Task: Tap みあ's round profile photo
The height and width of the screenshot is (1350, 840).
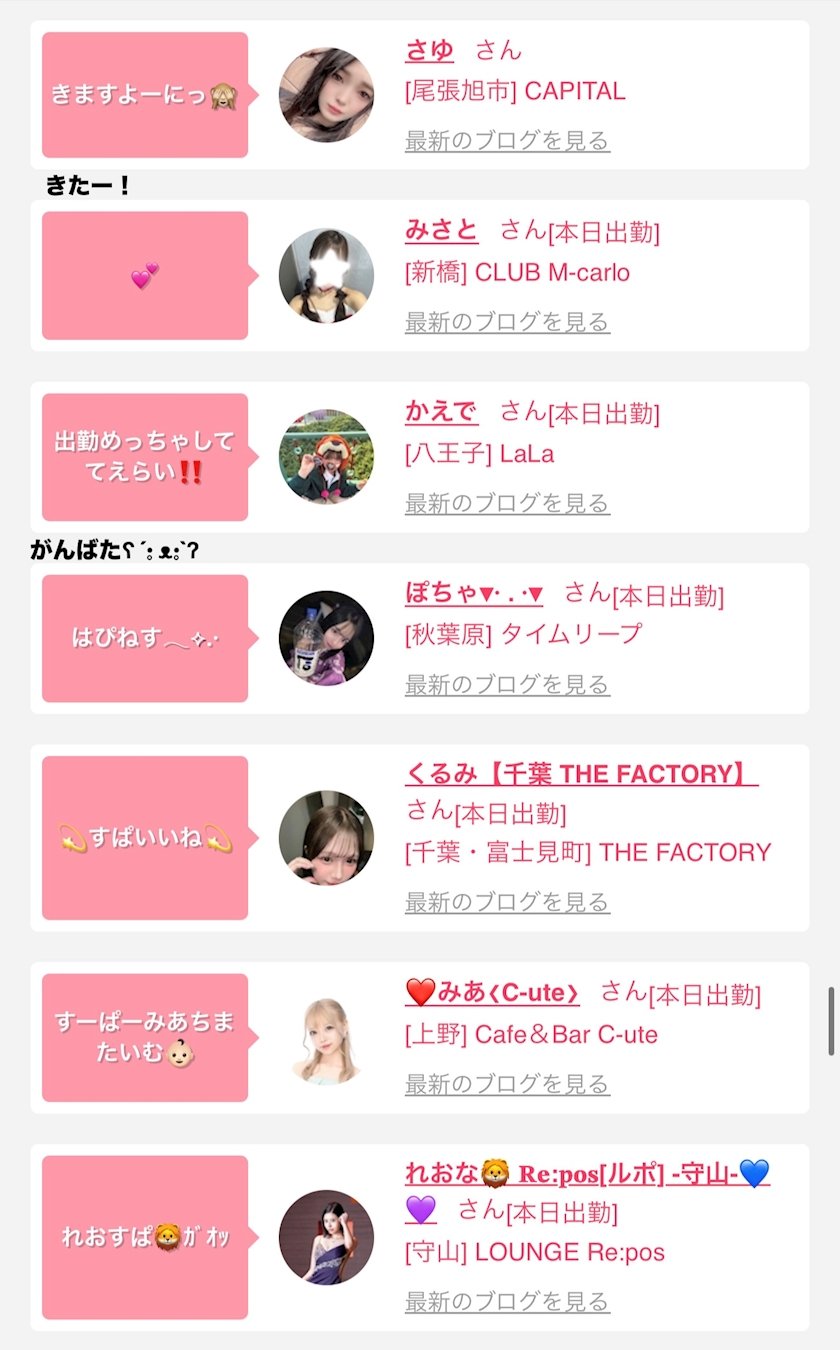Action: (326, 1038)
